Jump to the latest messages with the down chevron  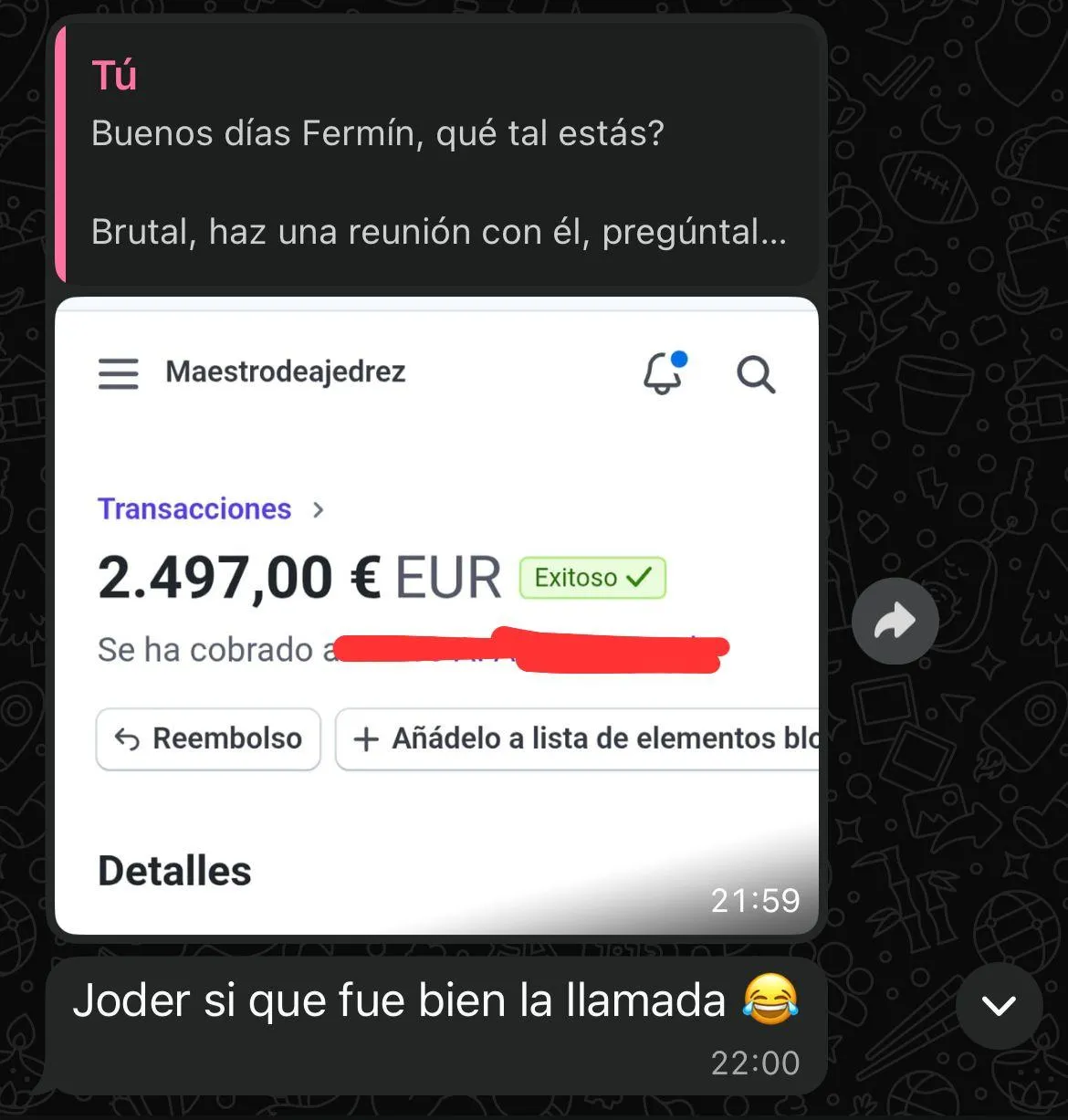(x=999, y=1005)
